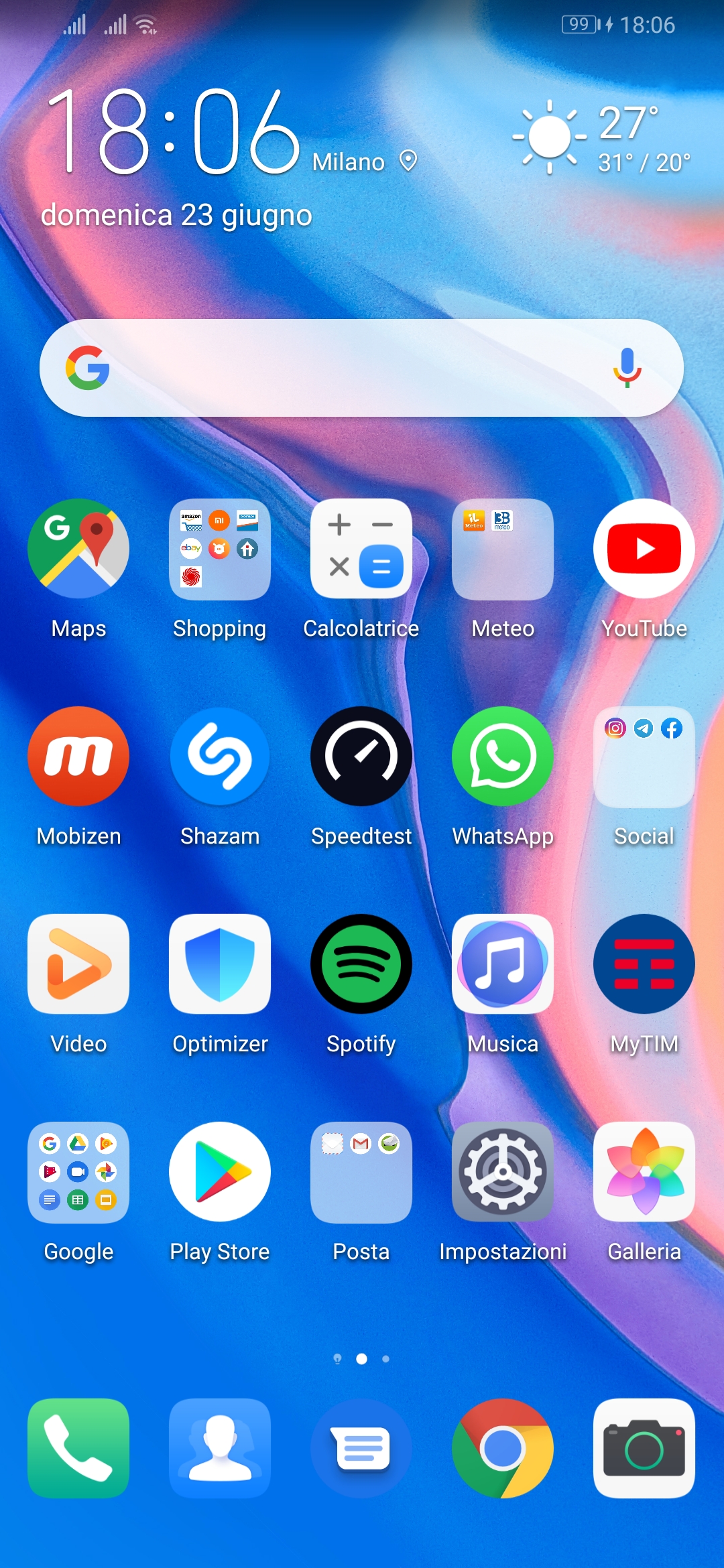
Task: Open the camera app
Action: [x=644, y=1448]
